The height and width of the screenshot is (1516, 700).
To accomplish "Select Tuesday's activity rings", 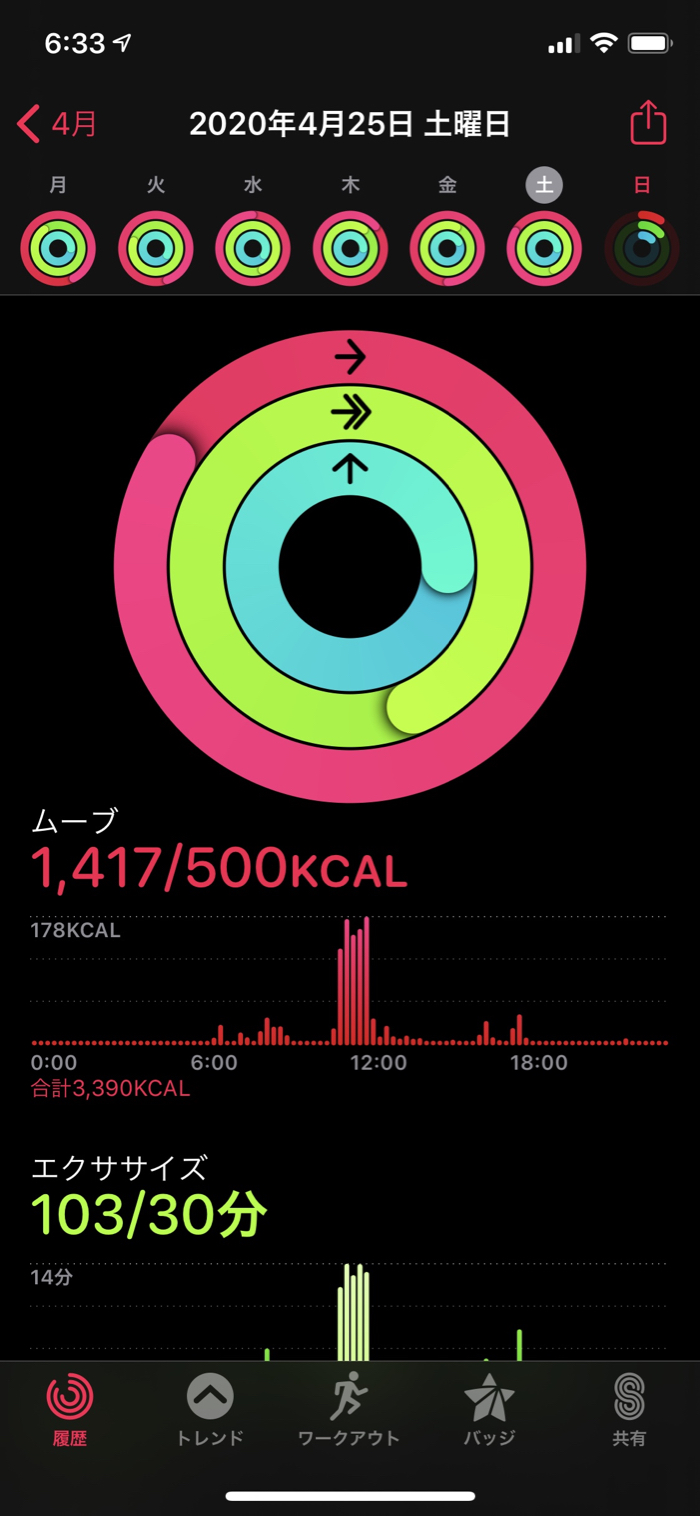I will click(156, 248).
